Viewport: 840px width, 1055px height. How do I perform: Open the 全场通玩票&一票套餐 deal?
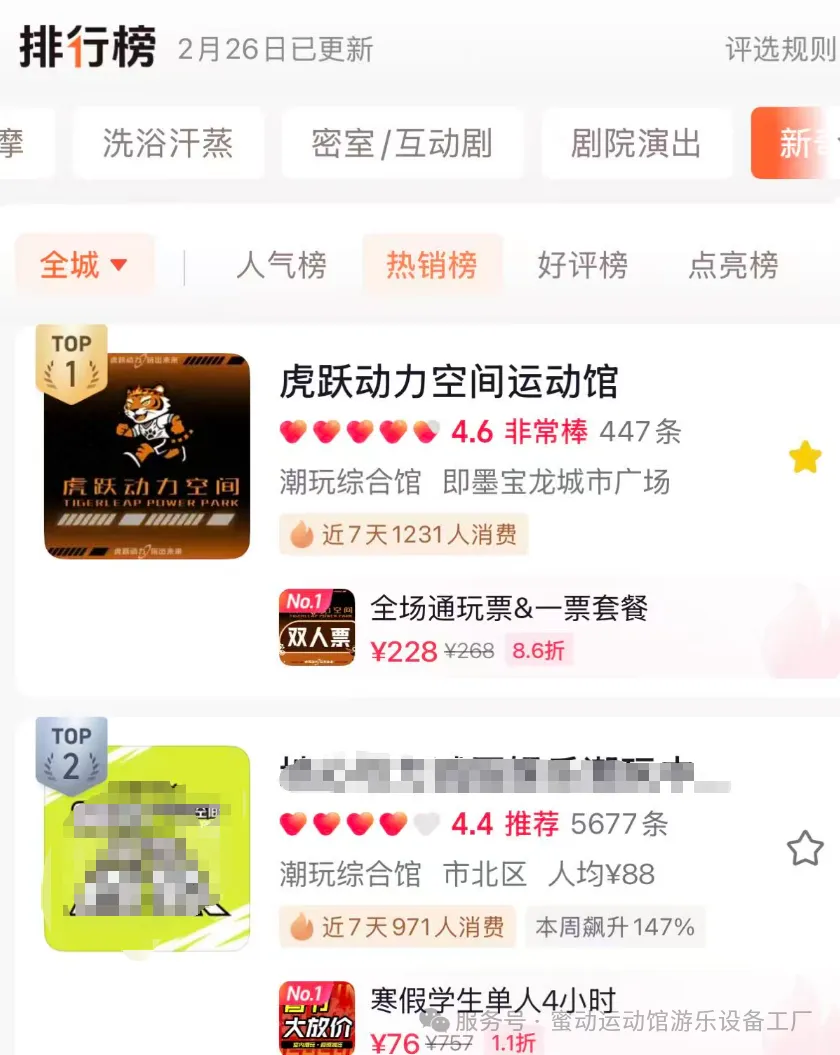point(509,608)
